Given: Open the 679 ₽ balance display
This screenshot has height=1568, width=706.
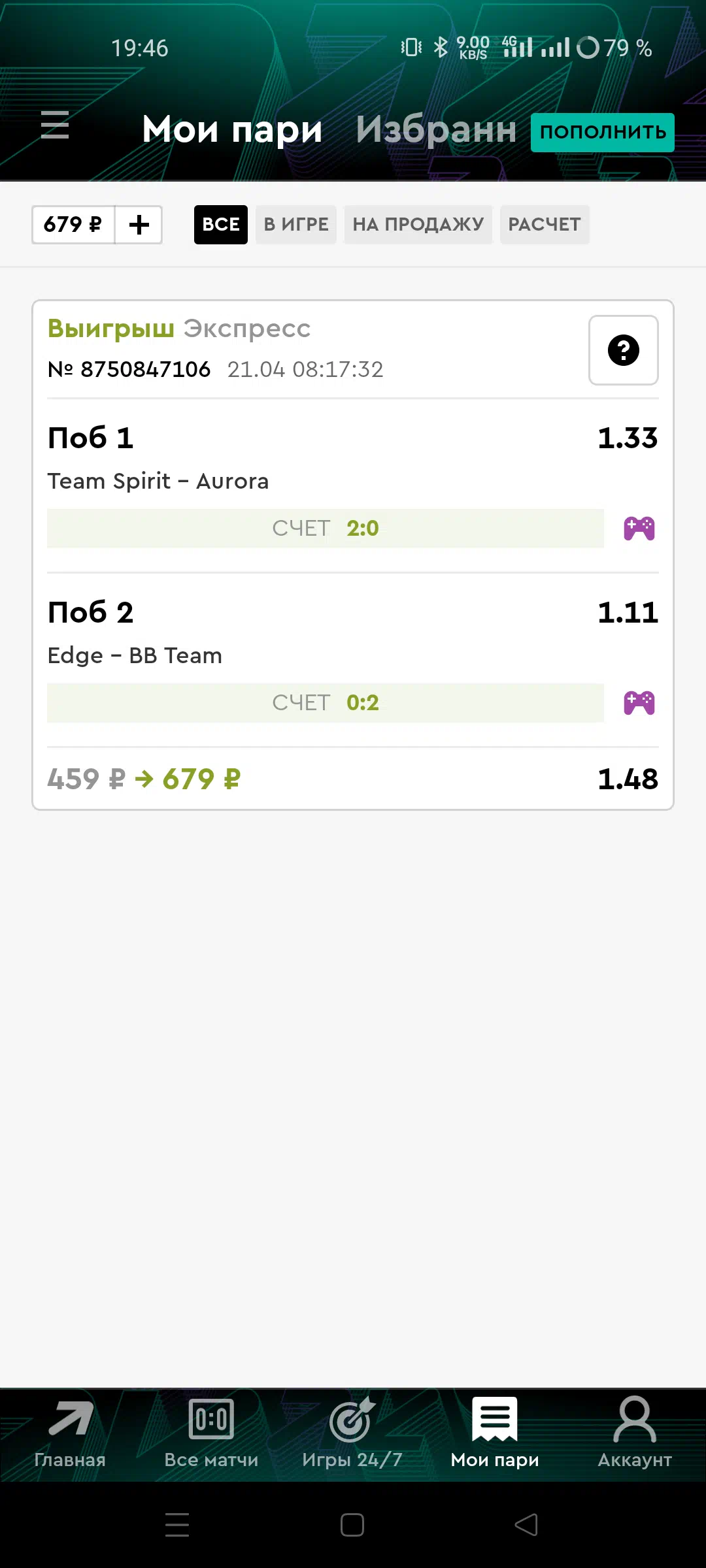Looking at the screenshot, I should (73, 225).
